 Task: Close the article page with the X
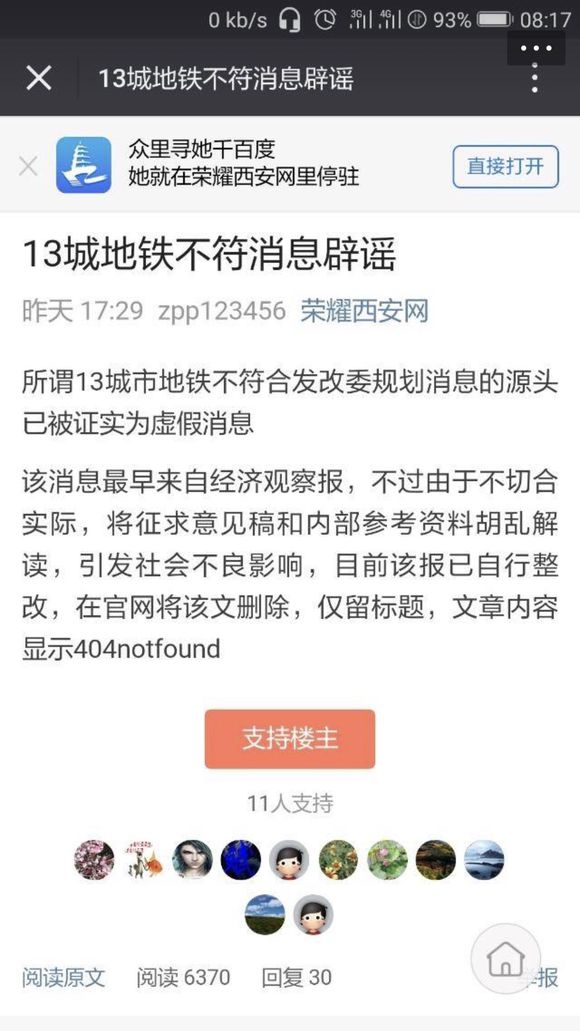[38, 79]
